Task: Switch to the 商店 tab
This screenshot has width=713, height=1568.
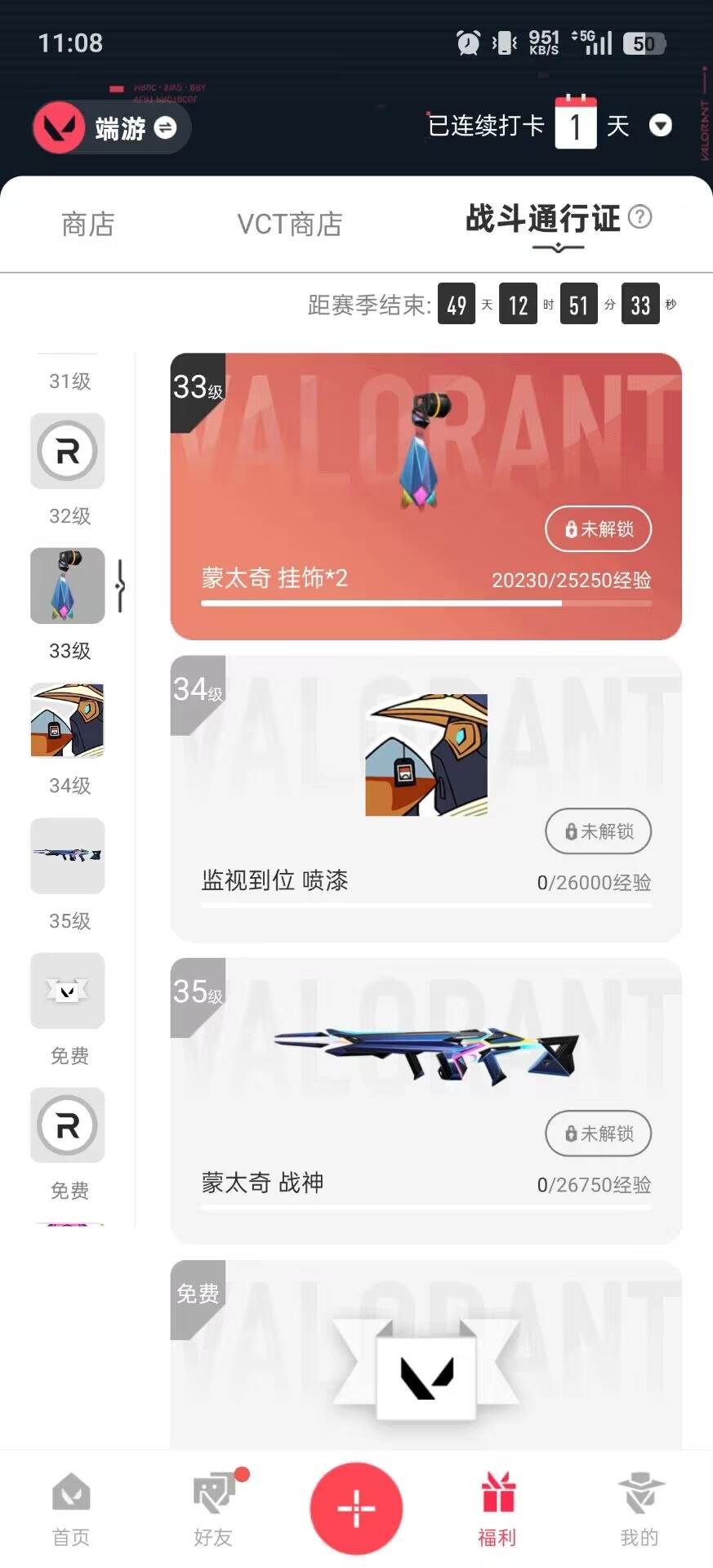Action: coord(88,224)
